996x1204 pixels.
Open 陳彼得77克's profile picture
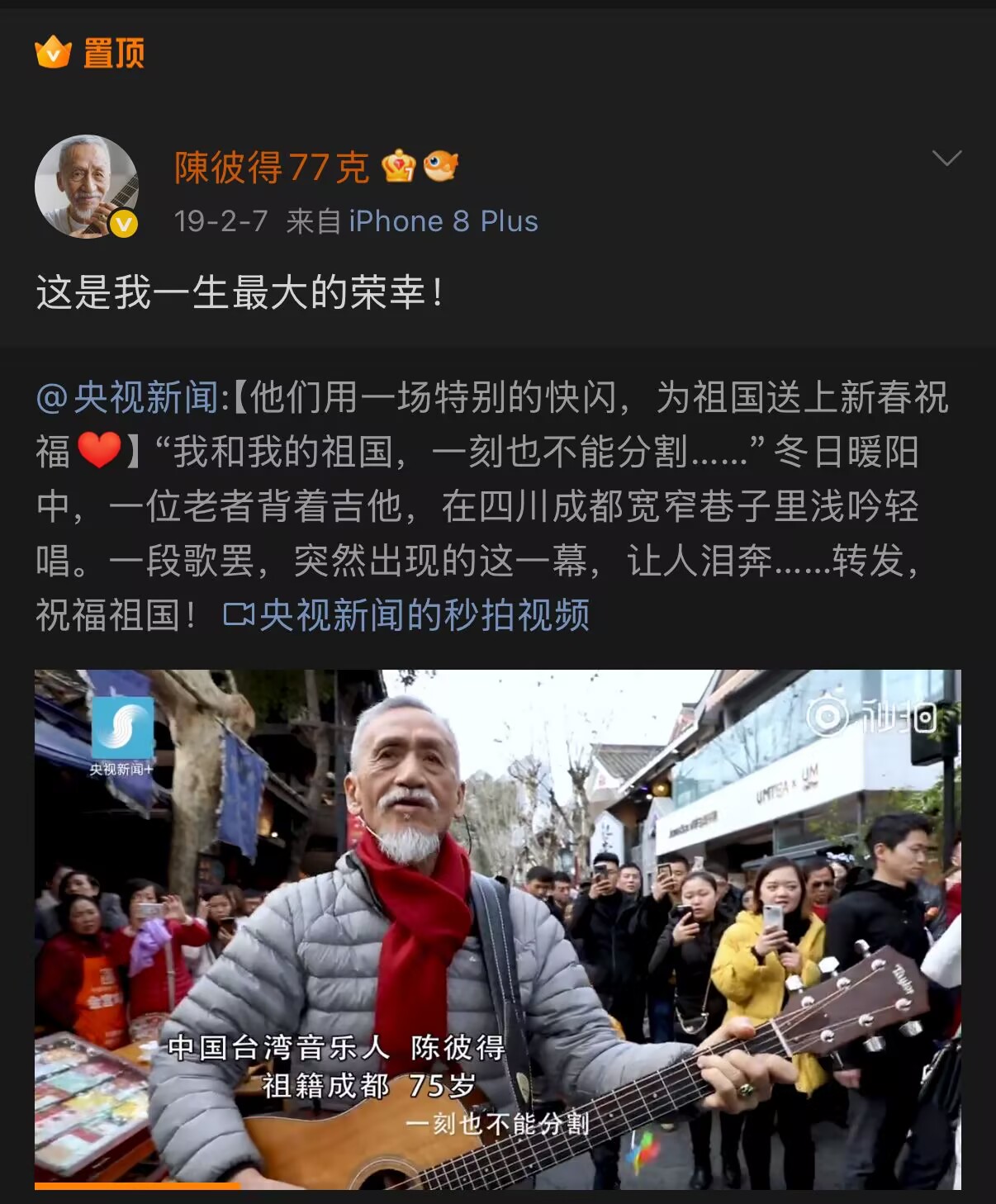click(86, 187)
